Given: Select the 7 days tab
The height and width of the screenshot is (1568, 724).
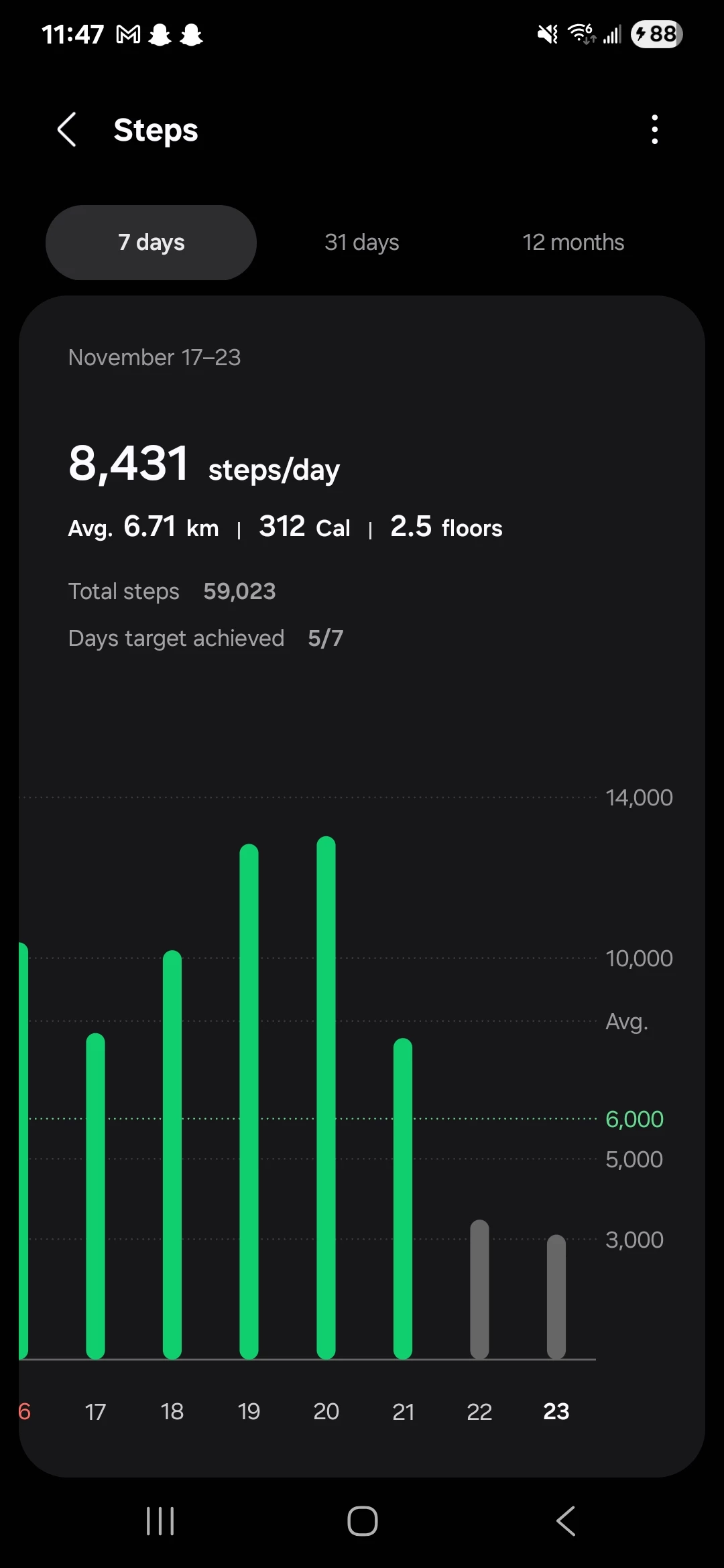Looking at the screenshot, I should 151,243.
